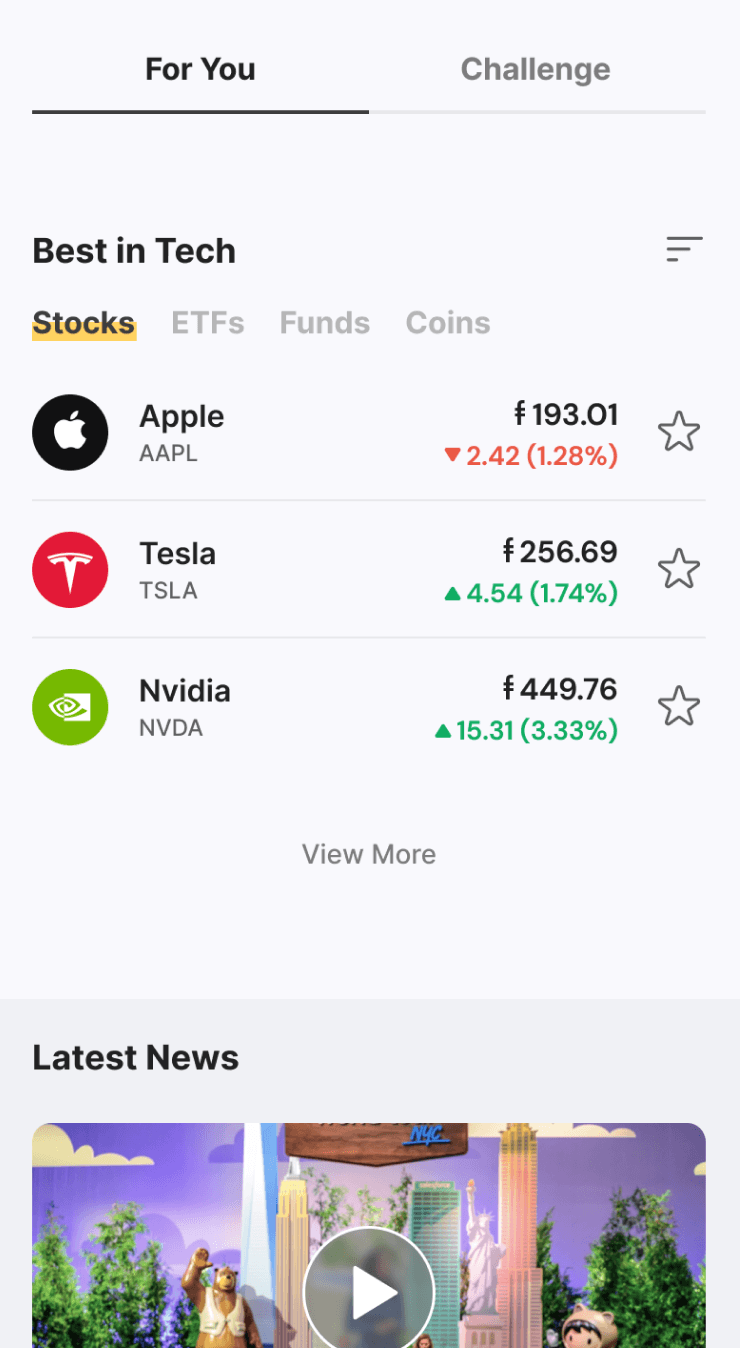Image resolution: width=740 pixels, height=1348 pixels.
Task: Show the Funds category
Action: tap(325, 323)
